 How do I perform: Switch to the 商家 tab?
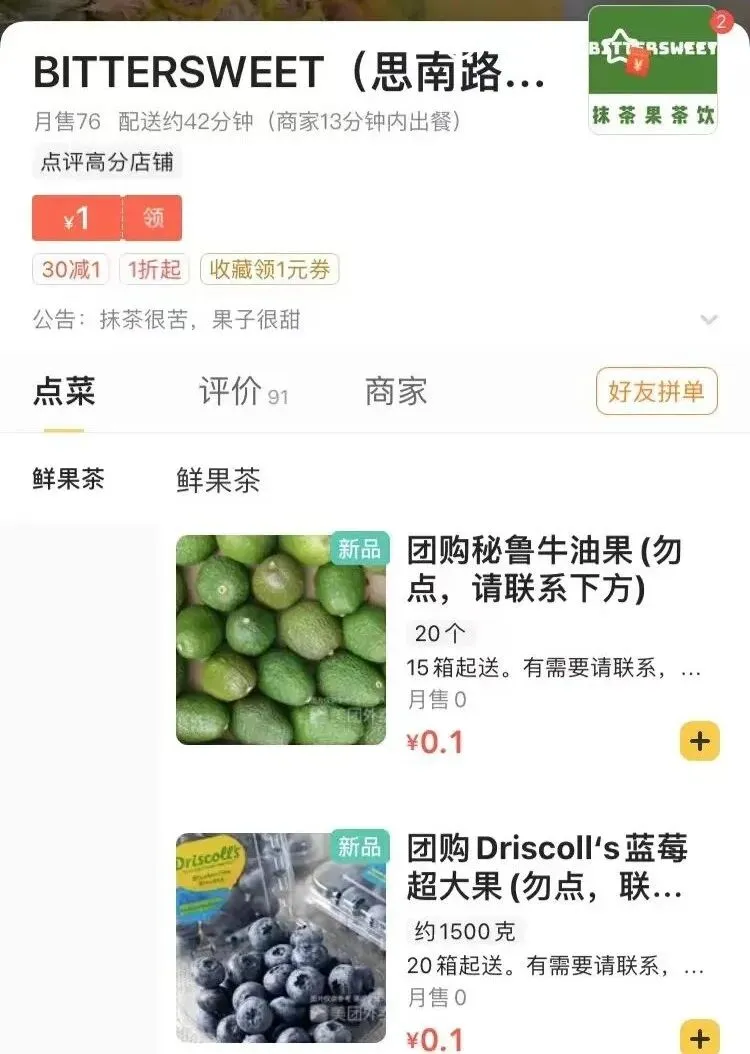(396, 392)
